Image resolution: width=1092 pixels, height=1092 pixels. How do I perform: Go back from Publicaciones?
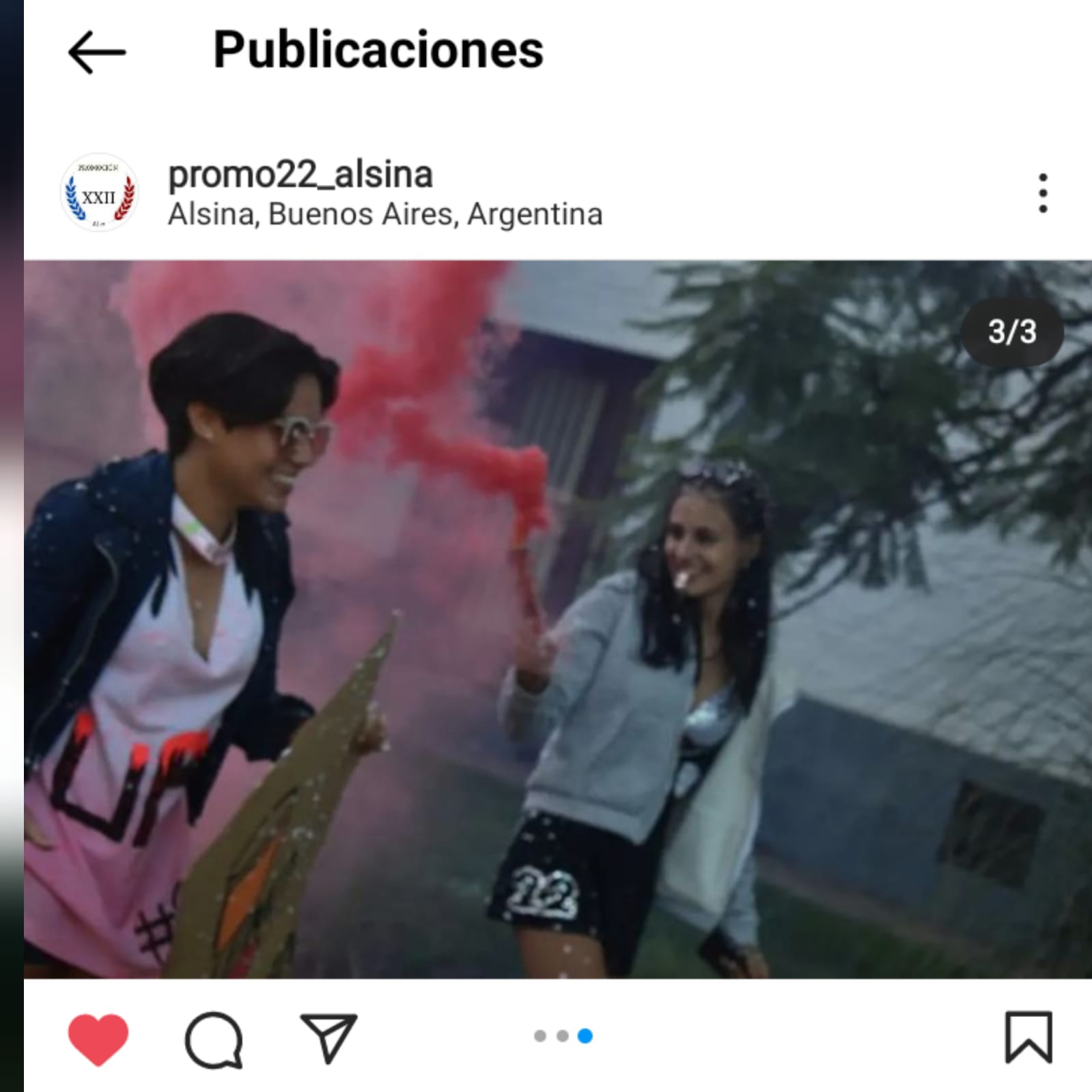pyautogui.click(x=96, y=52)
